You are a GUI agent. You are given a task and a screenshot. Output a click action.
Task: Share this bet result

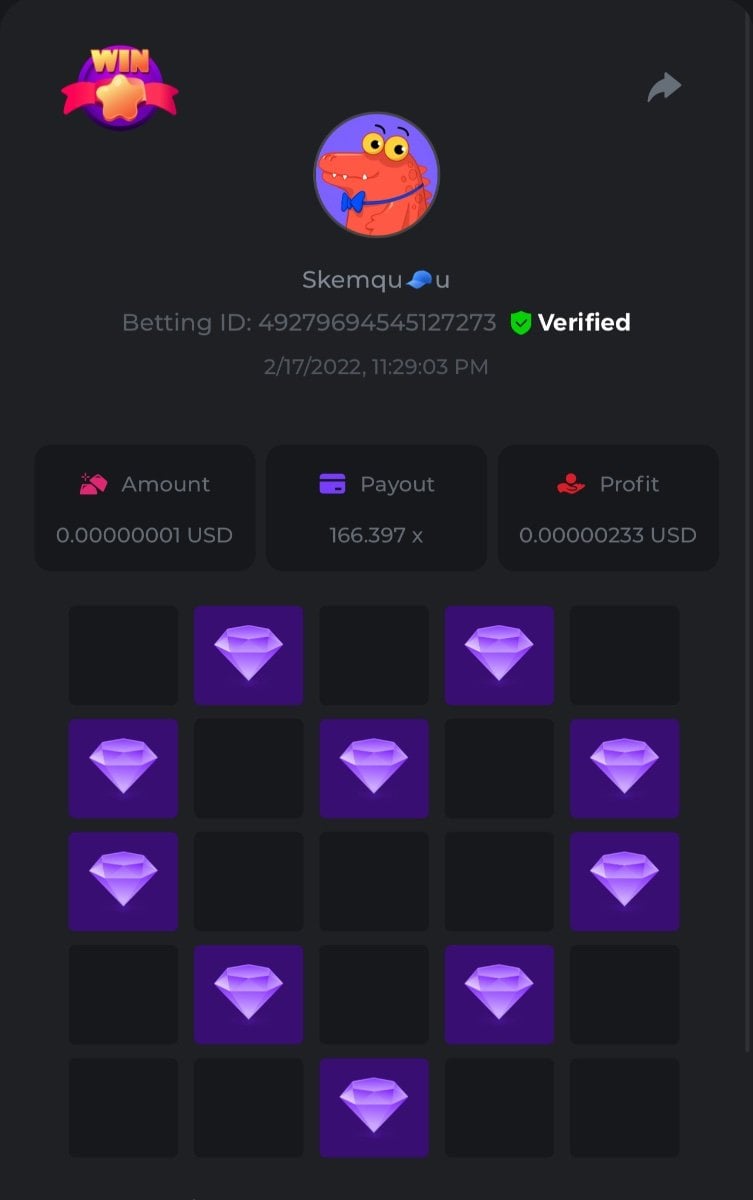pos(664,88)
